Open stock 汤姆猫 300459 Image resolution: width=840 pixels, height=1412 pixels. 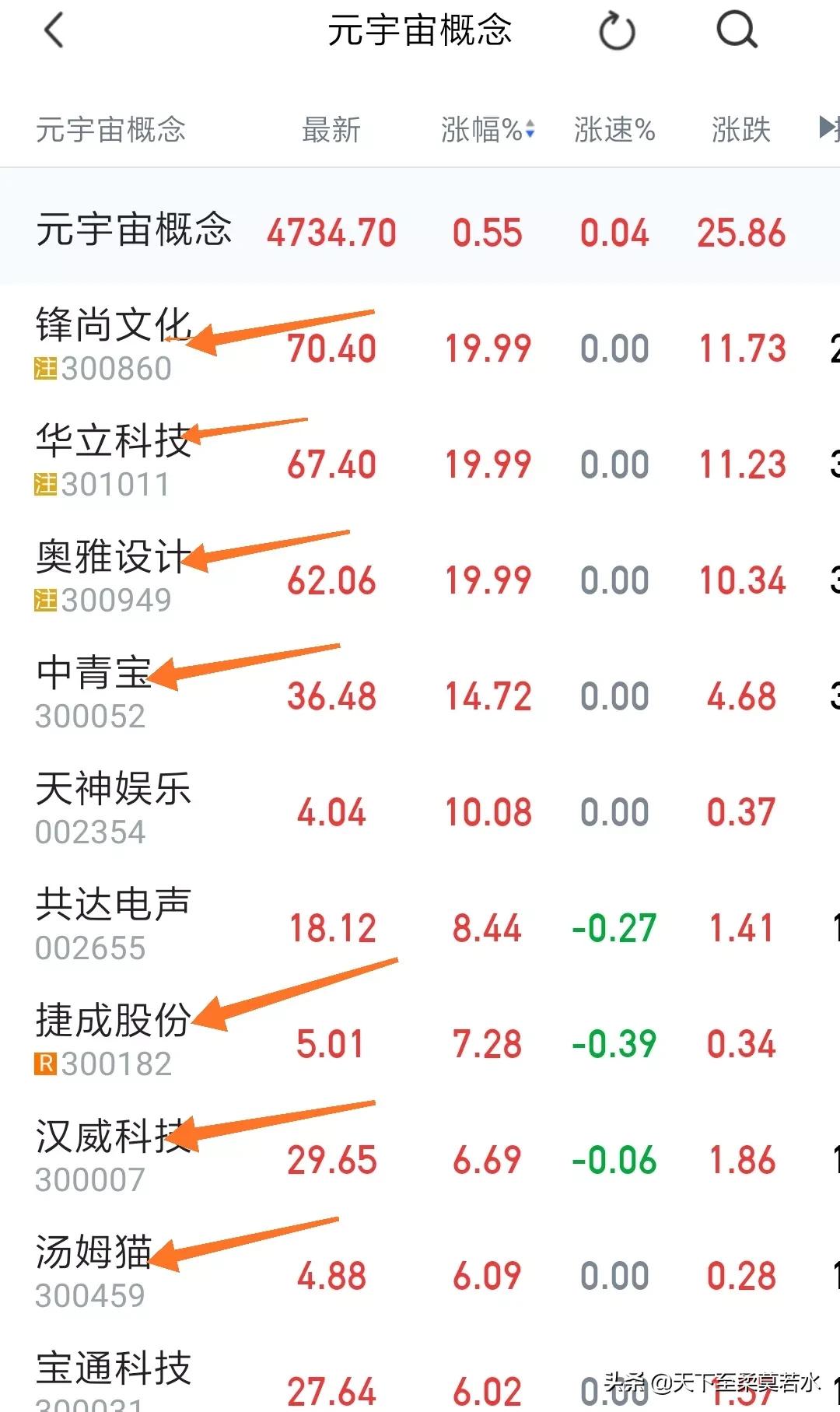pos(420,1274)
